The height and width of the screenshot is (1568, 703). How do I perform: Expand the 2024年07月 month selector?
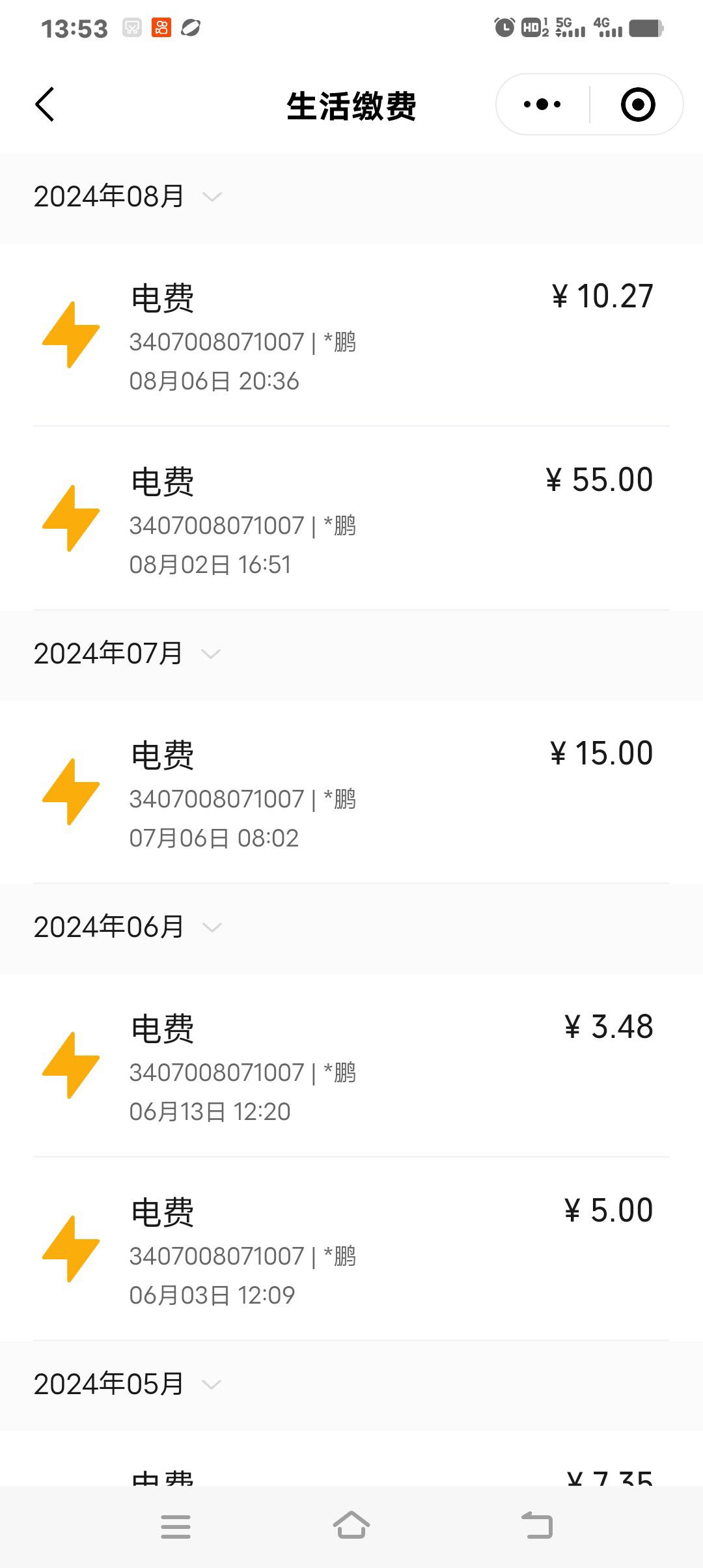[x=128, y=654]
